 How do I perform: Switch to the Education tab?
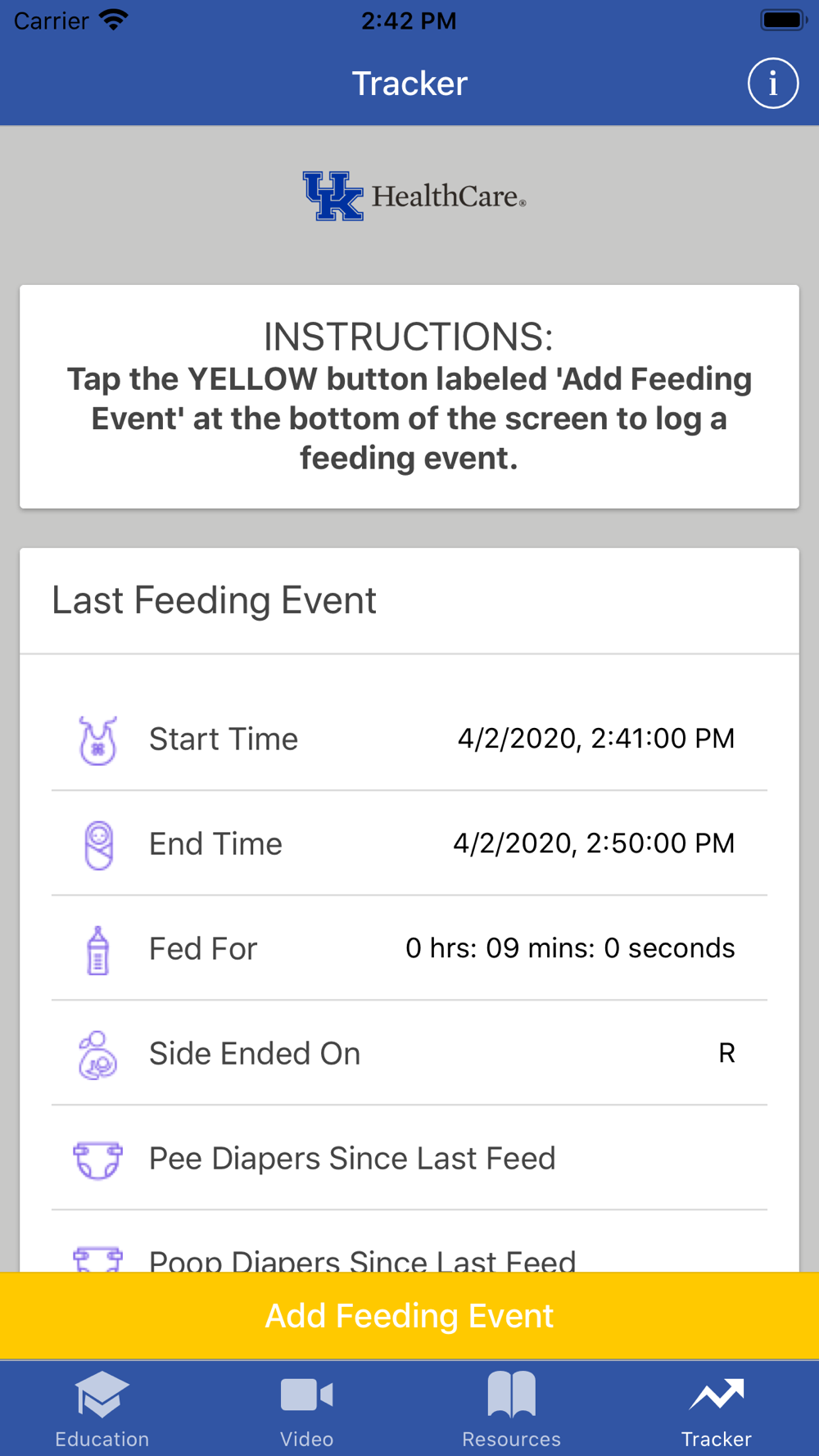102,1410
